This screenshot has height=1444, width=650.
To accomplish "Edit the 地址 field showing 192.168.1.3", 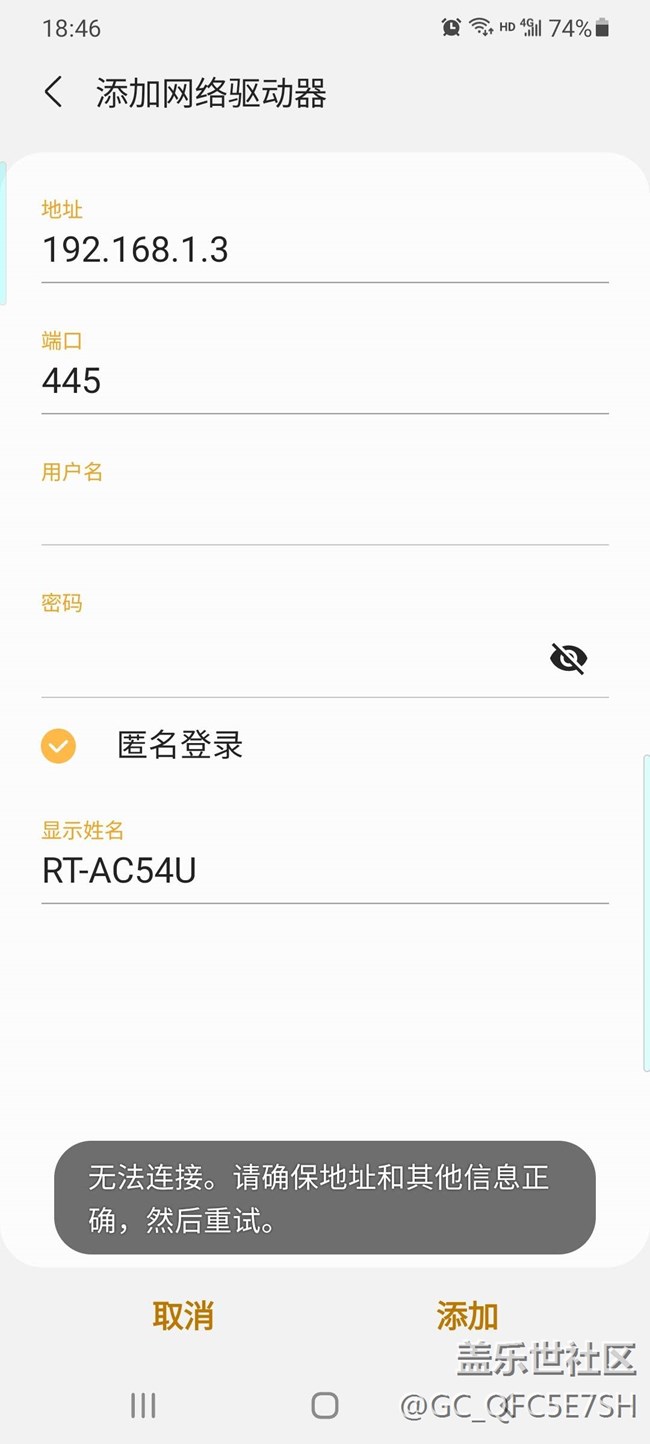I will (x=325, y=250).
